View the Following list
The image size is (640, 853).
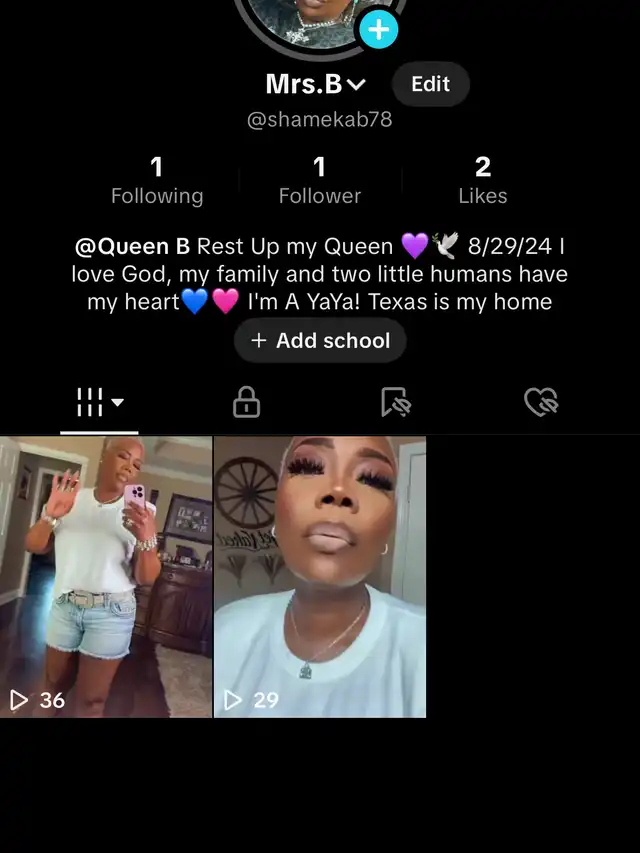pos(157,181)
